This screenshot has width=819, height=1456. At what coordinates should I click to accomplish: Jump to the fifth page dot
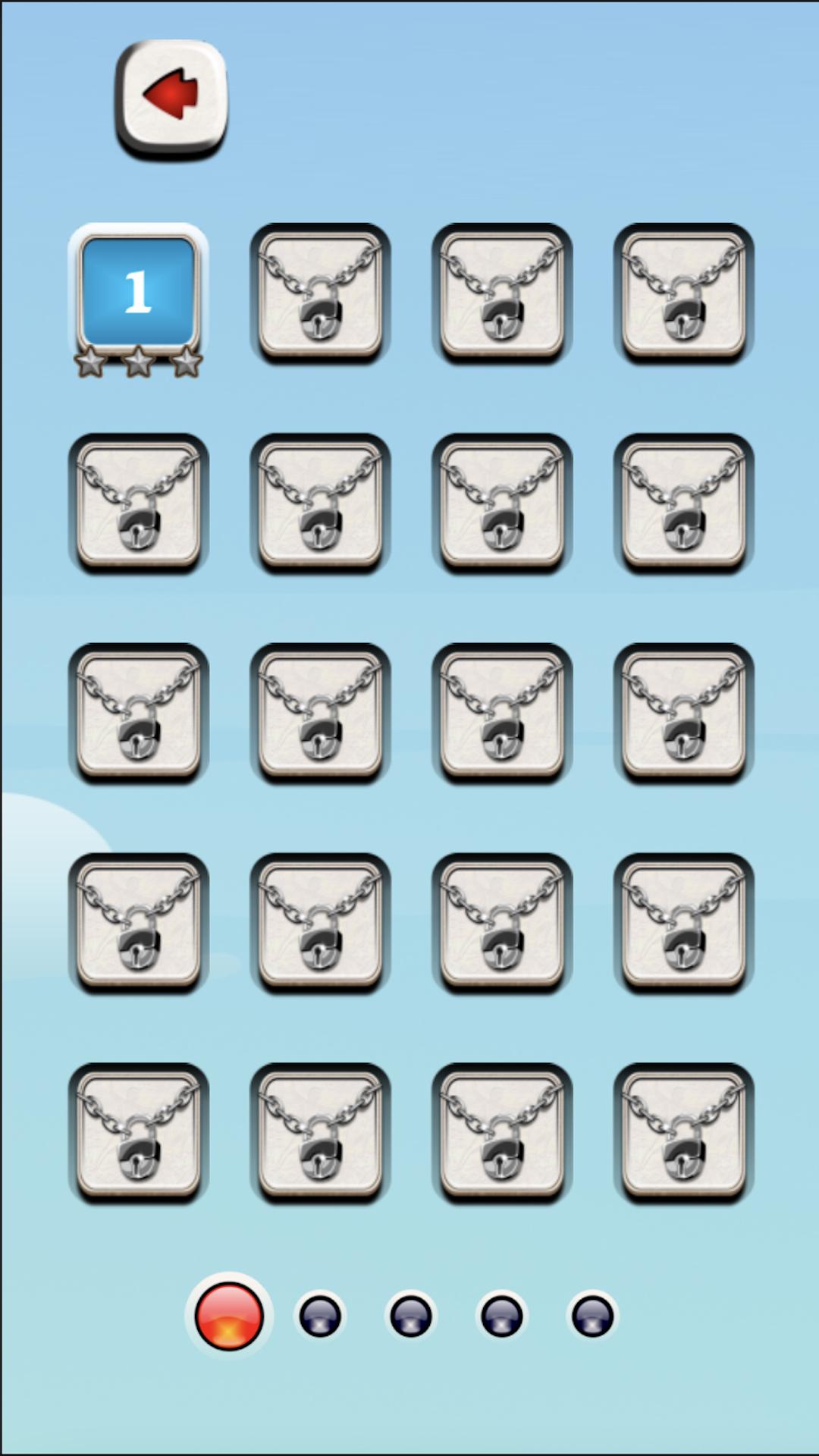click(593, 1316)
